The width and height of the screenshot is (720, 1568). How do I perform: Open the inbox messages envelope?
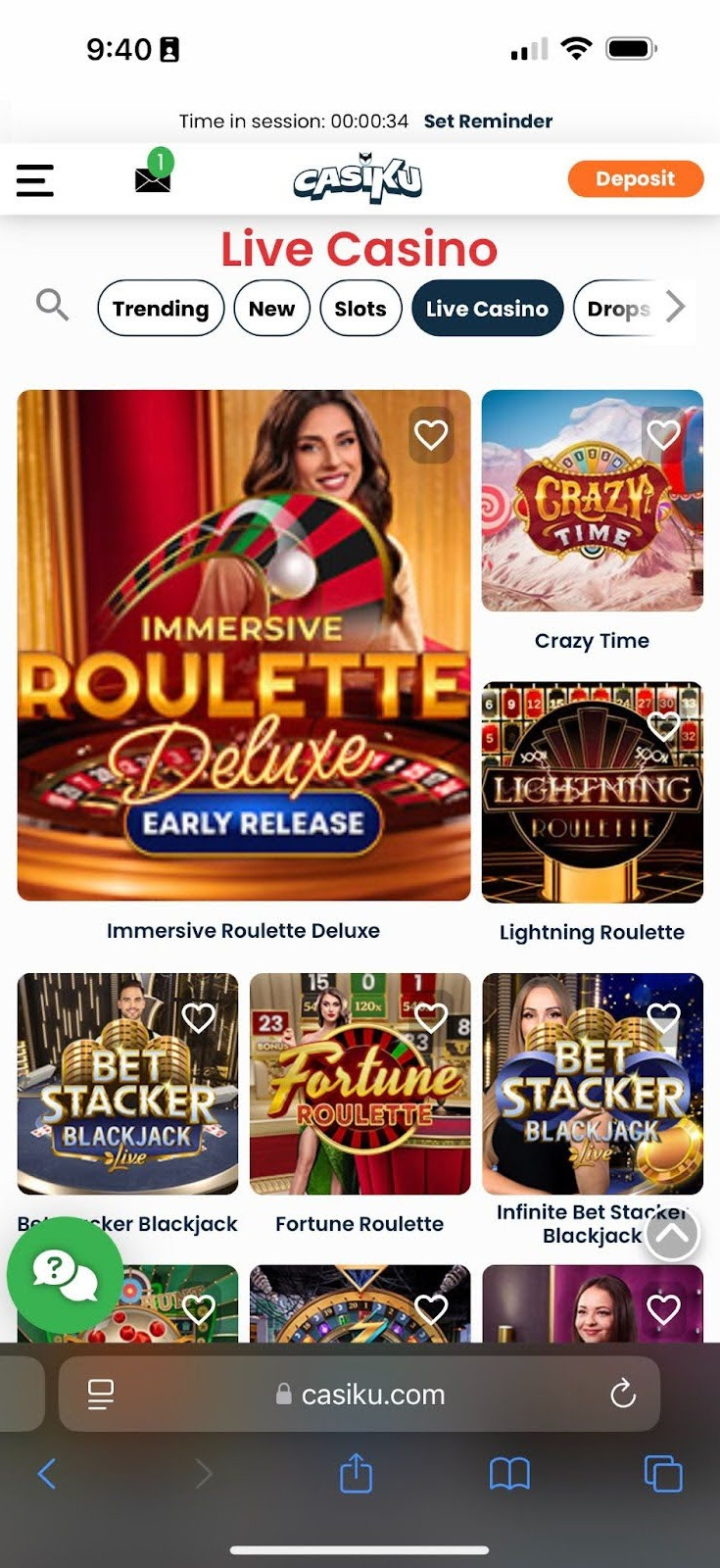(153, 178)
